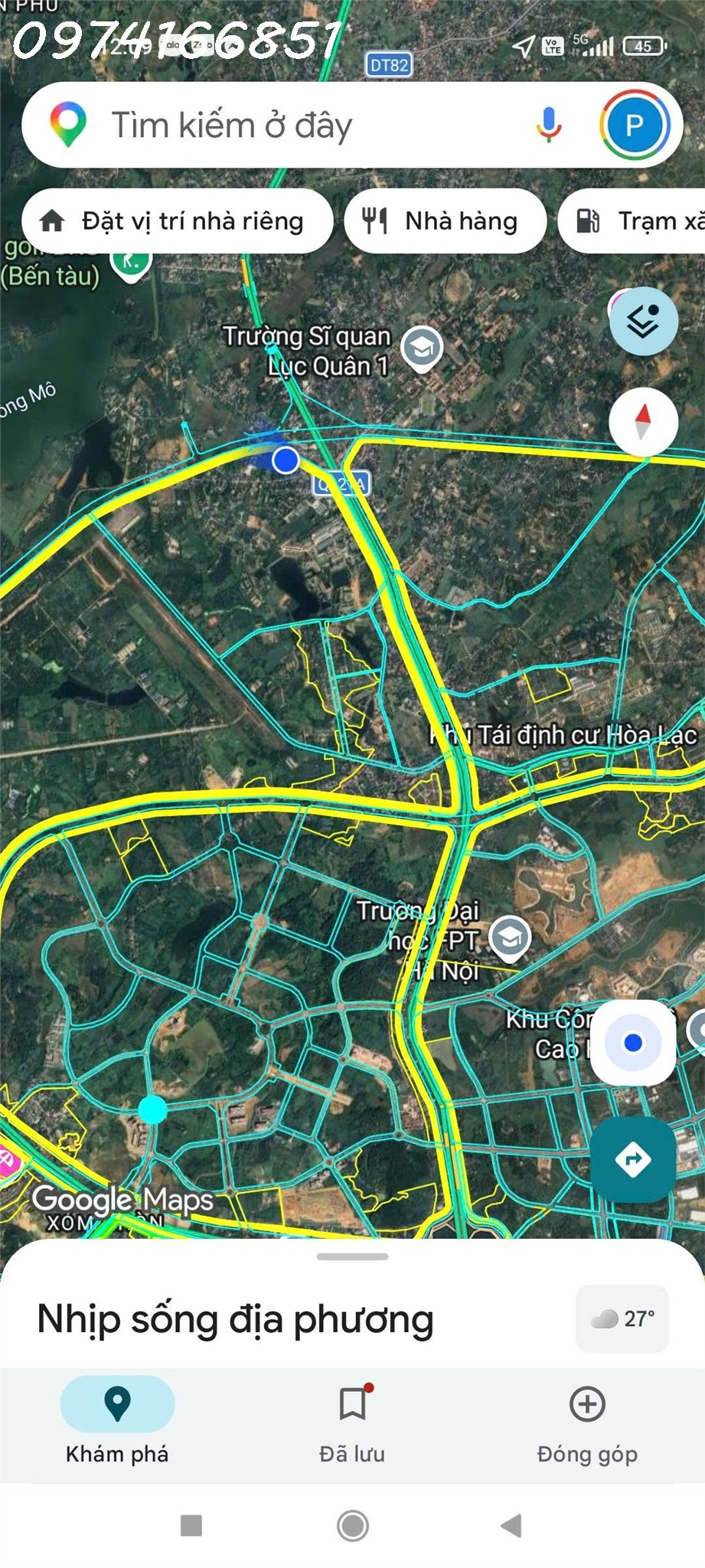
Task: Center the map on my location
Action: point(632,1043)
